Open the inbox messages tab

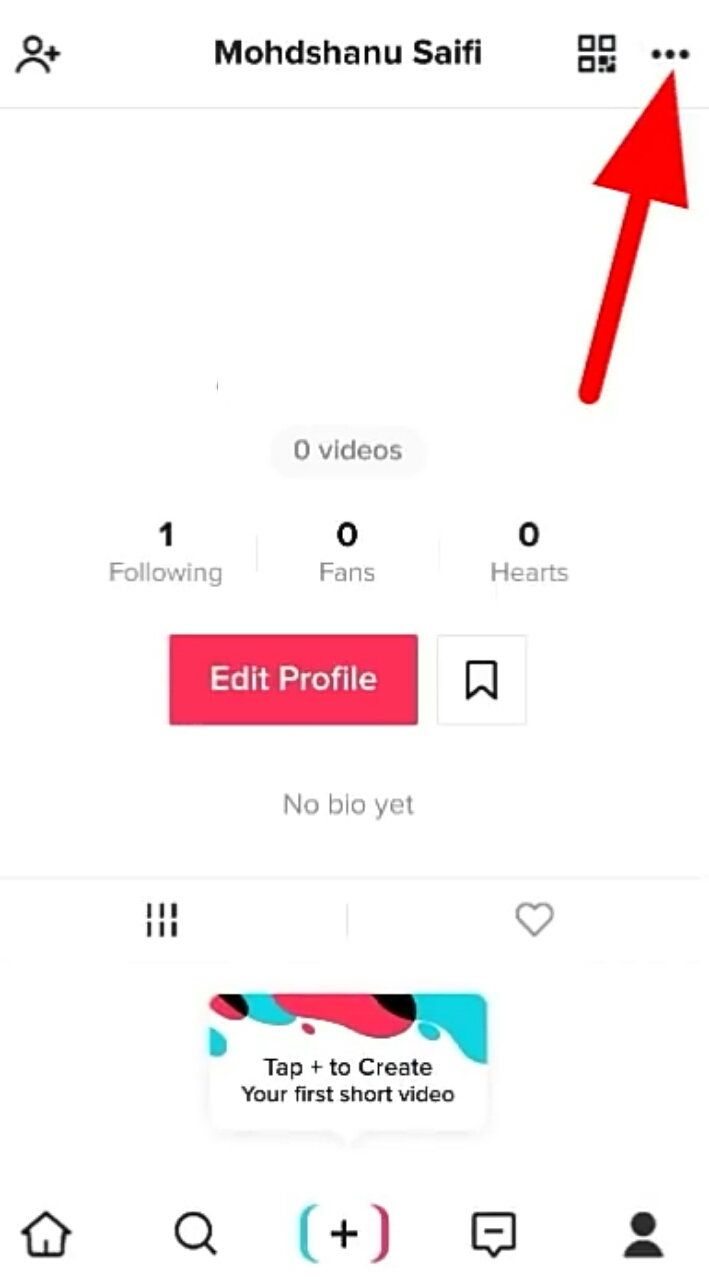(494, 1234)
